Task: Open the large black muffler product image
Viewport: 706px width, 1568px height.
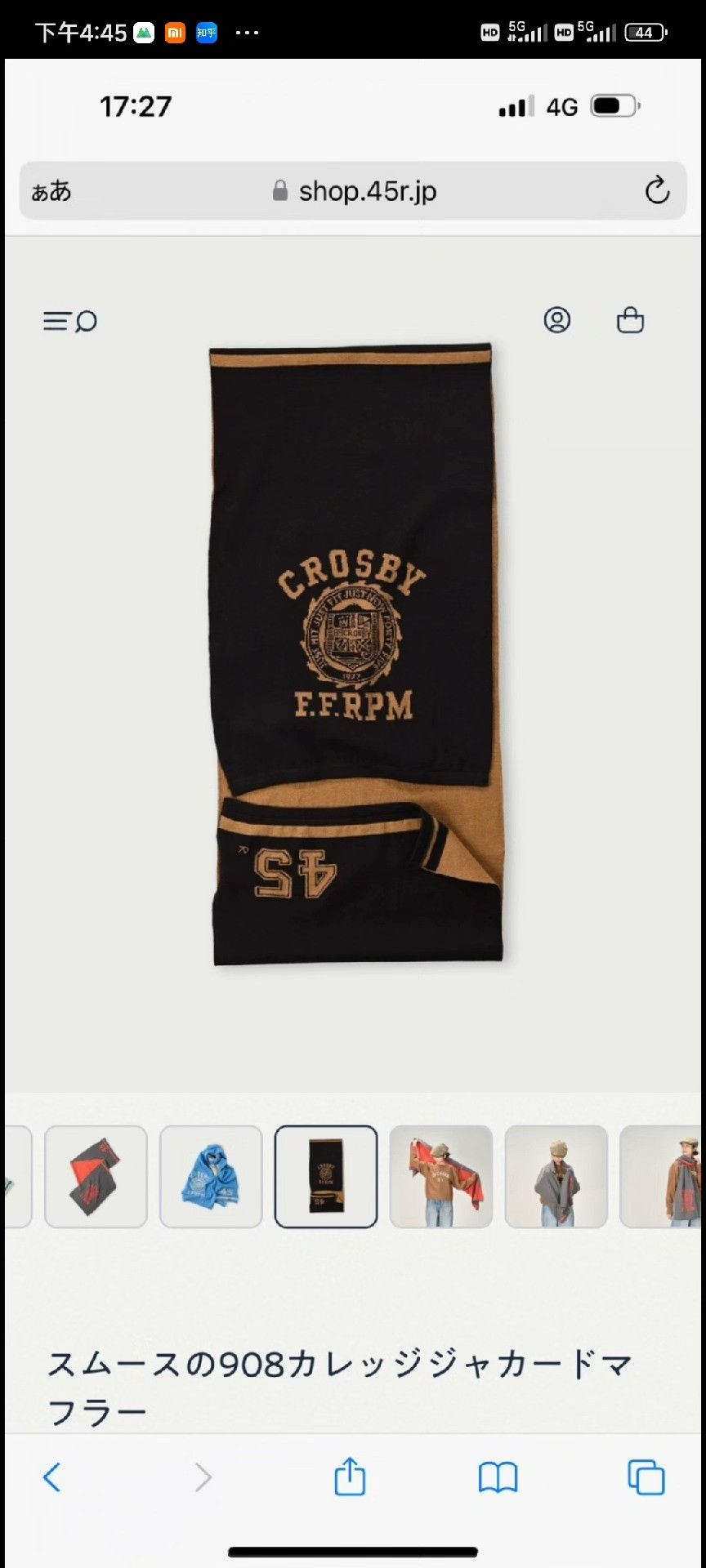Action: 355,653
